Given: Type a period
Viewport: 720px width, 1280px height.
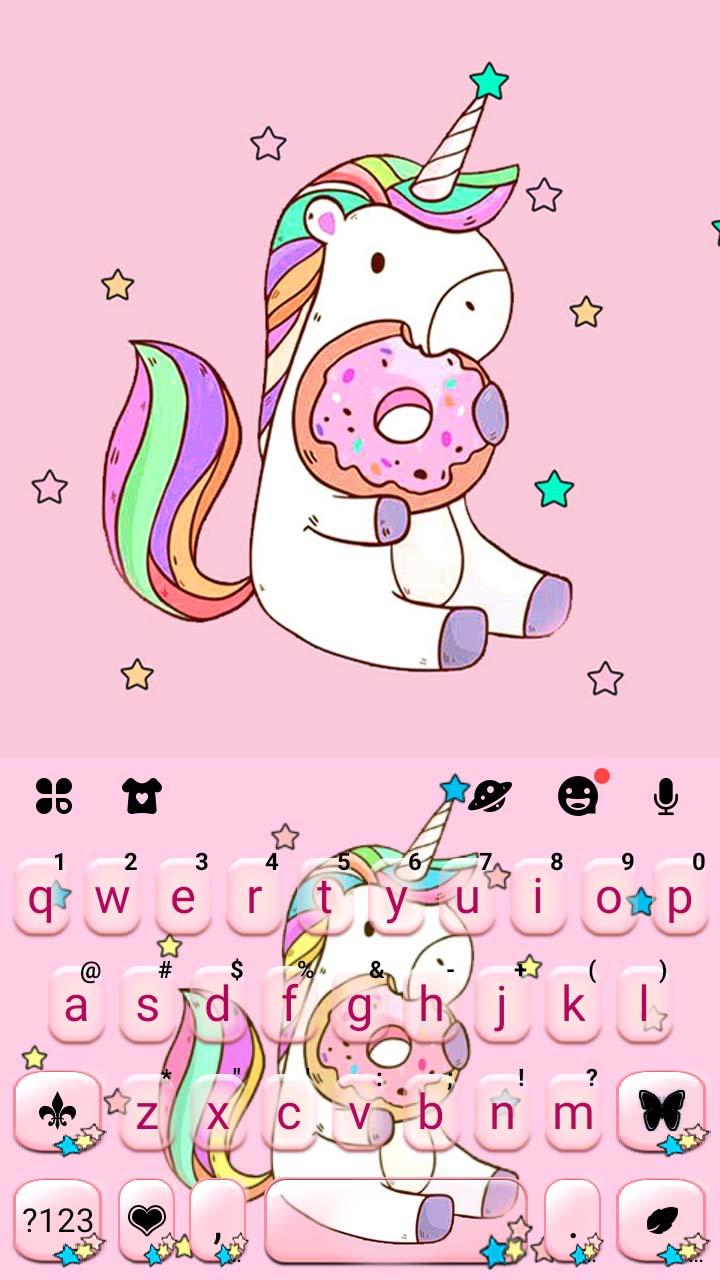Looking at the screenshot, I should [x=573, y=1219].
